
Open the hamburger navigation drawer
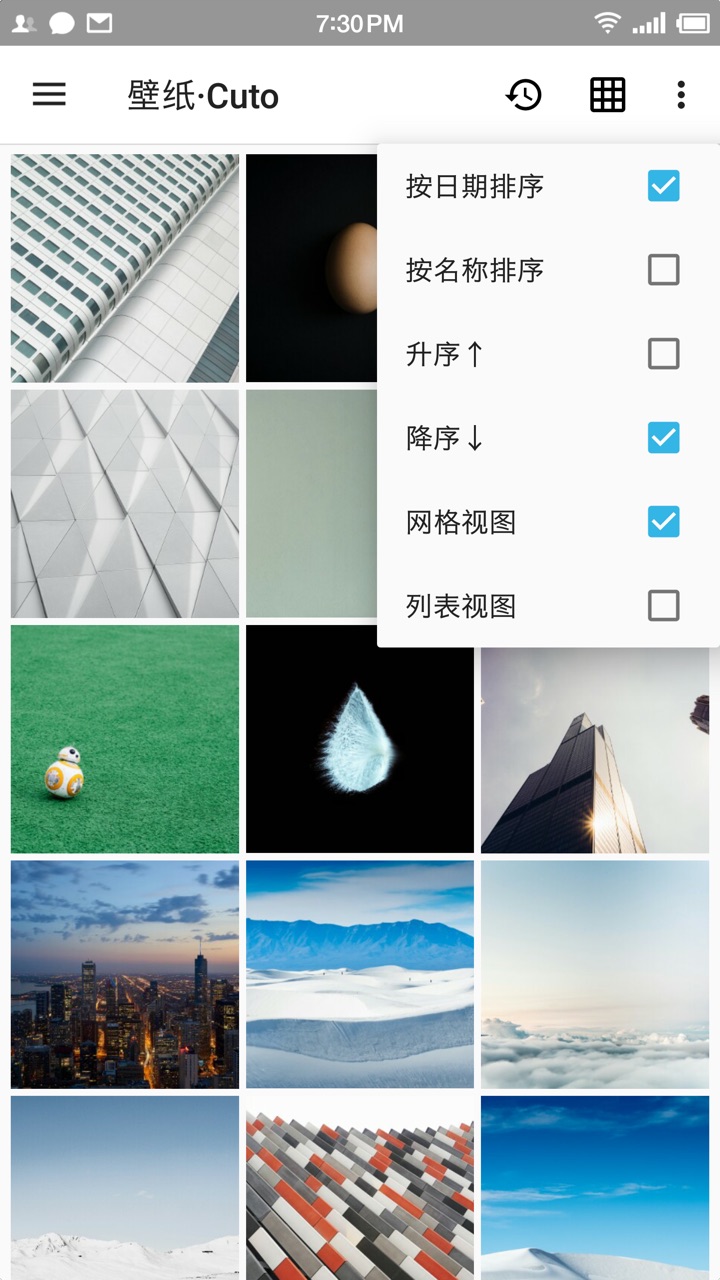click(49, 95)
